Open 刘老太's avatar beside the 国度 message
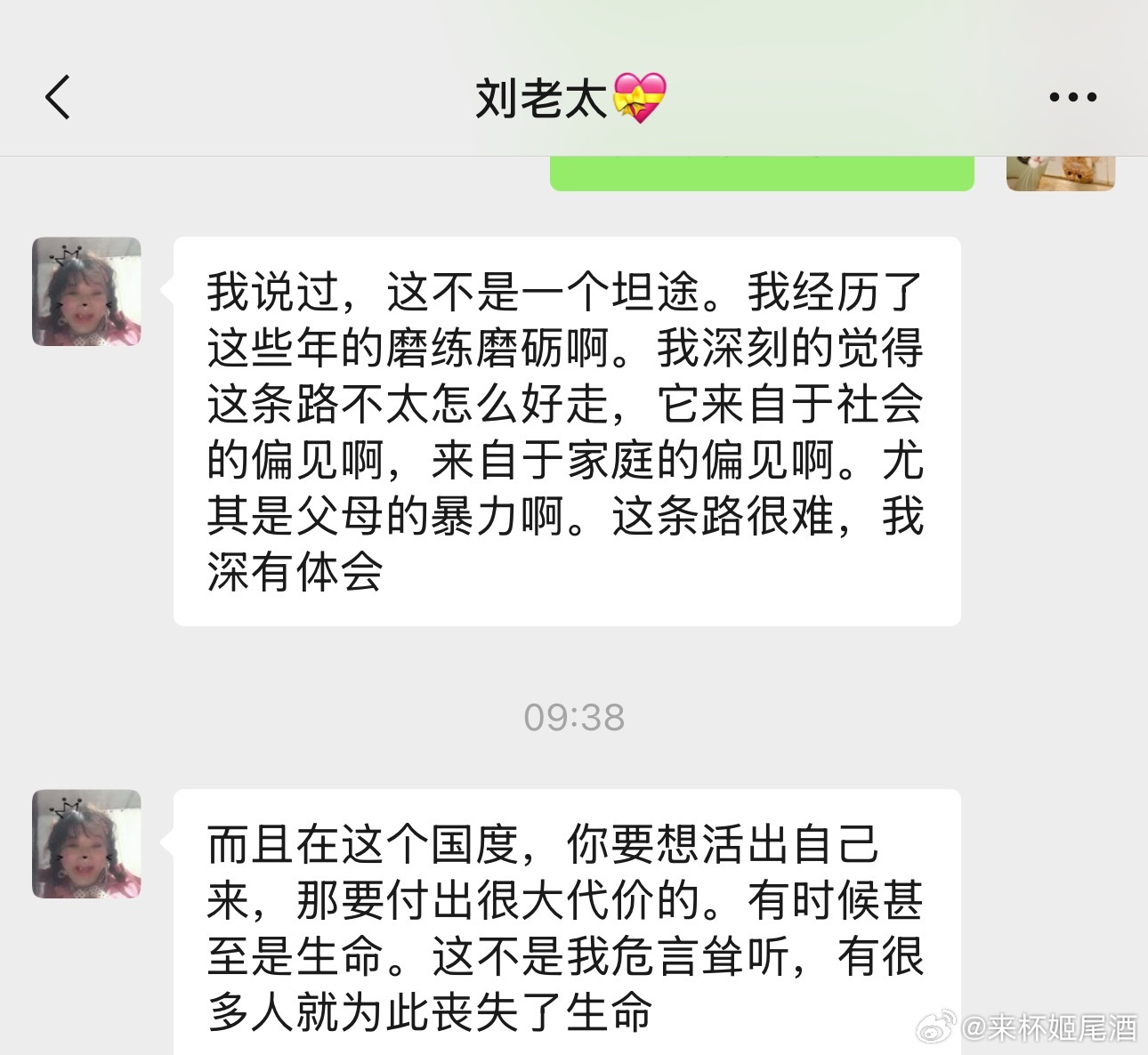1148x1055 pixels. (x=86, y=843)
